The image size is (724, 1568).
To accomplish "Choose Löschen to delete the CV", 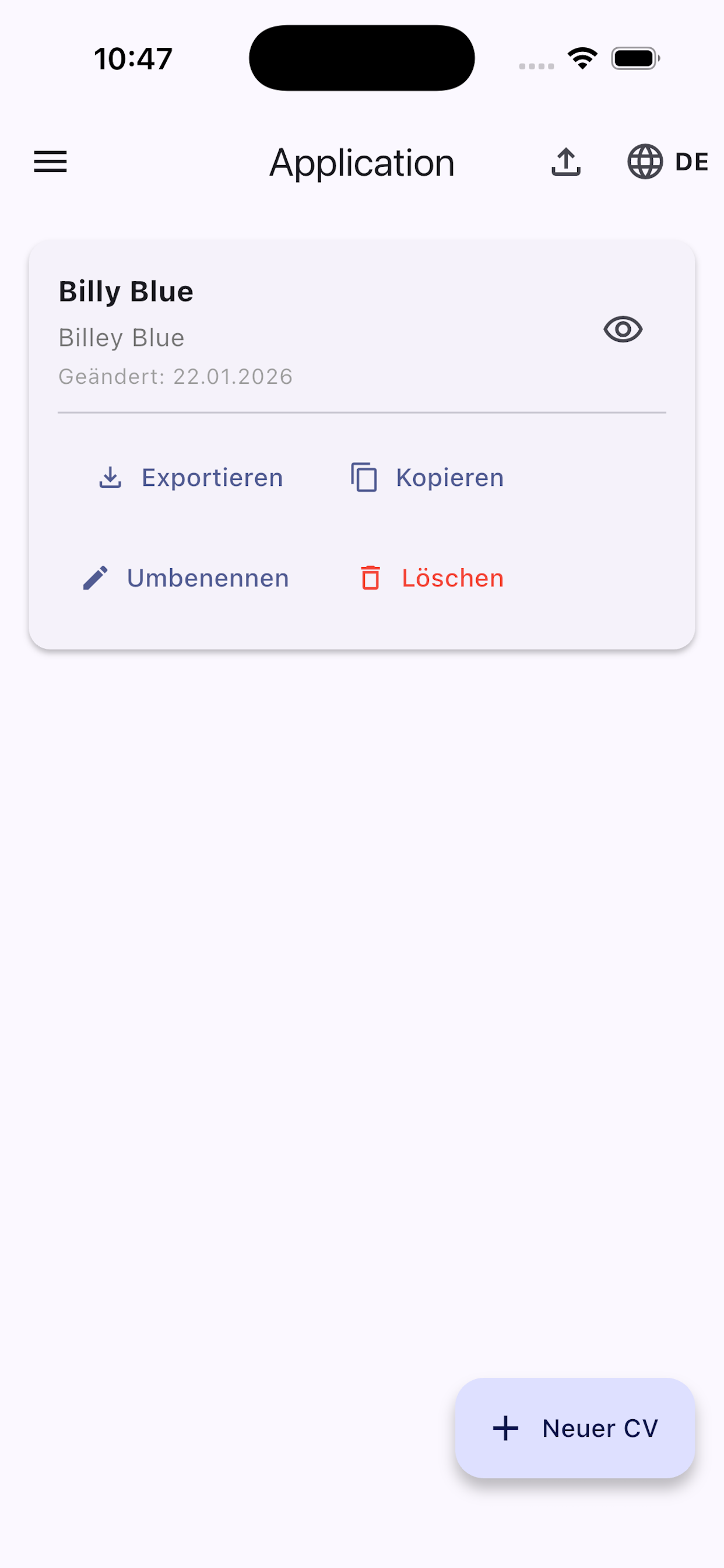I will [453, 577].
